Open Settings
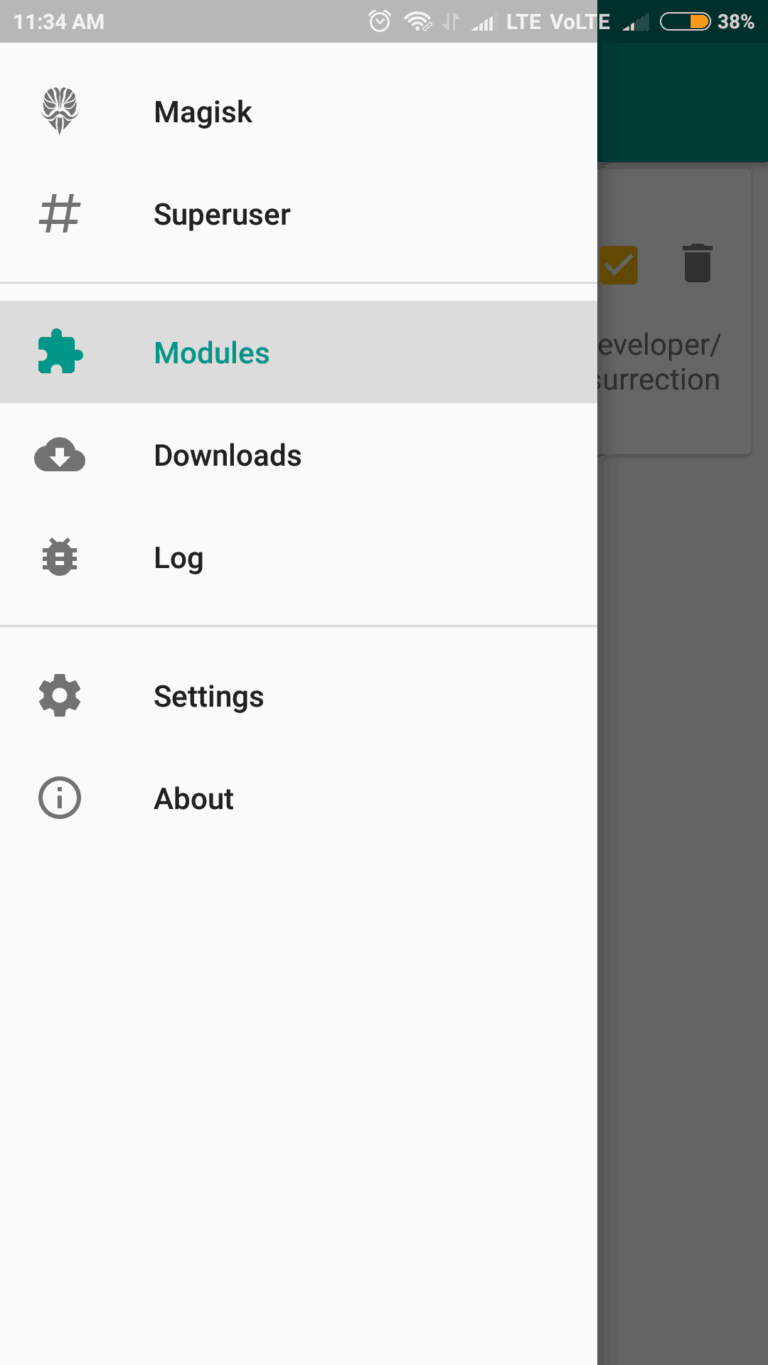This screenshot has width=768, height=1365. [298, 696]
